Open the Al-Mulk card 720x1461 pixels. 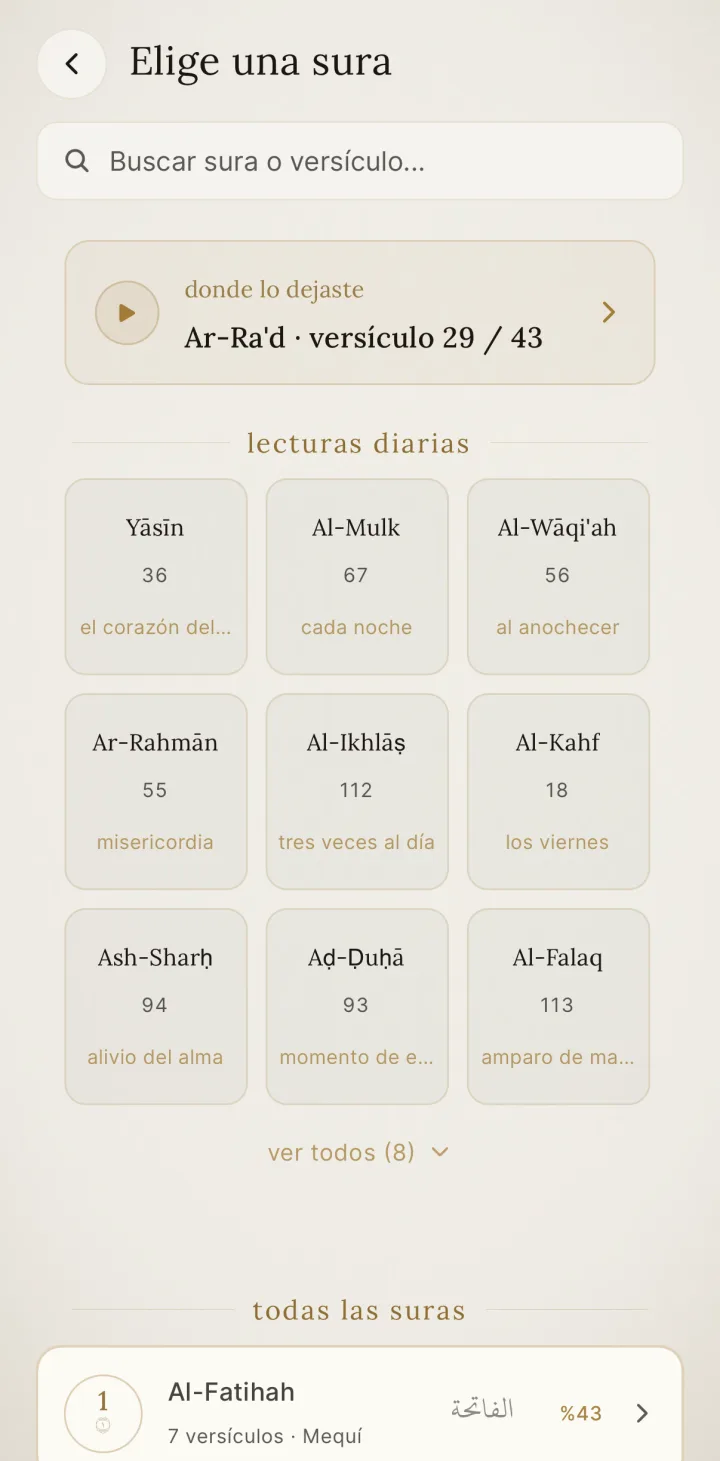(x=357, y=577)
